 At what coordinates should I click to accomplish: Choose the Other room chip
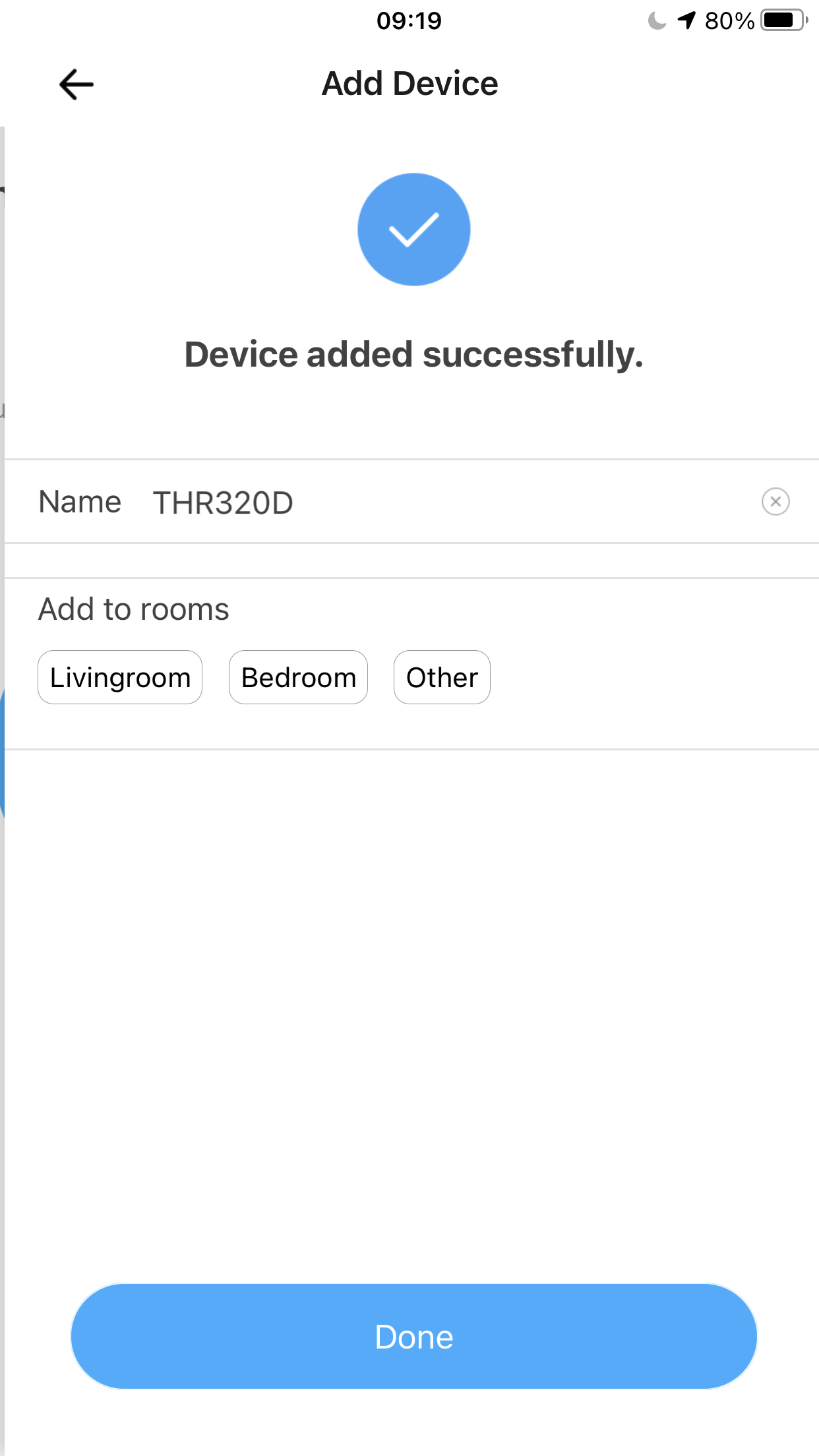click(x=442, y=677)
